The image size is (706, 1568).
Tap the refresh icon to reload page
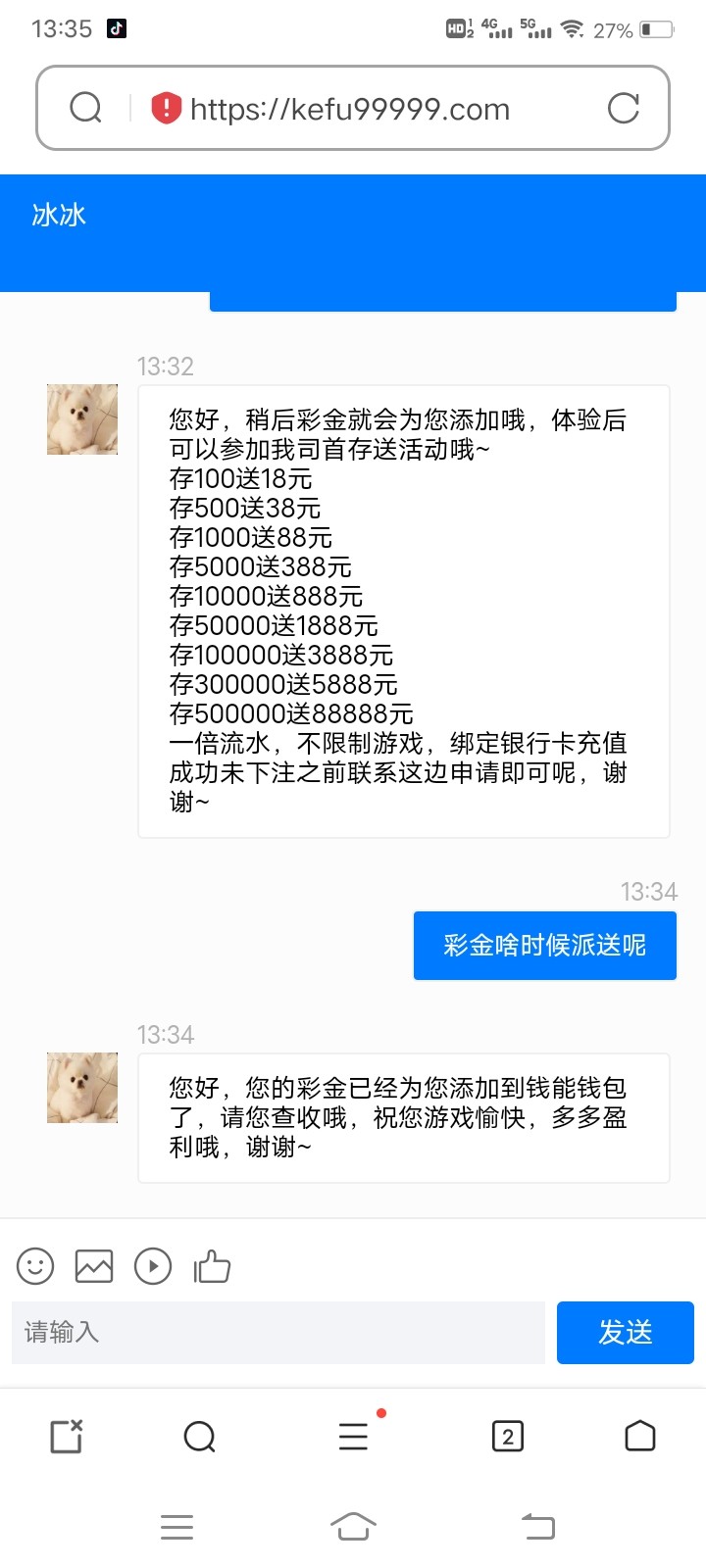click(x=625, y=108)
